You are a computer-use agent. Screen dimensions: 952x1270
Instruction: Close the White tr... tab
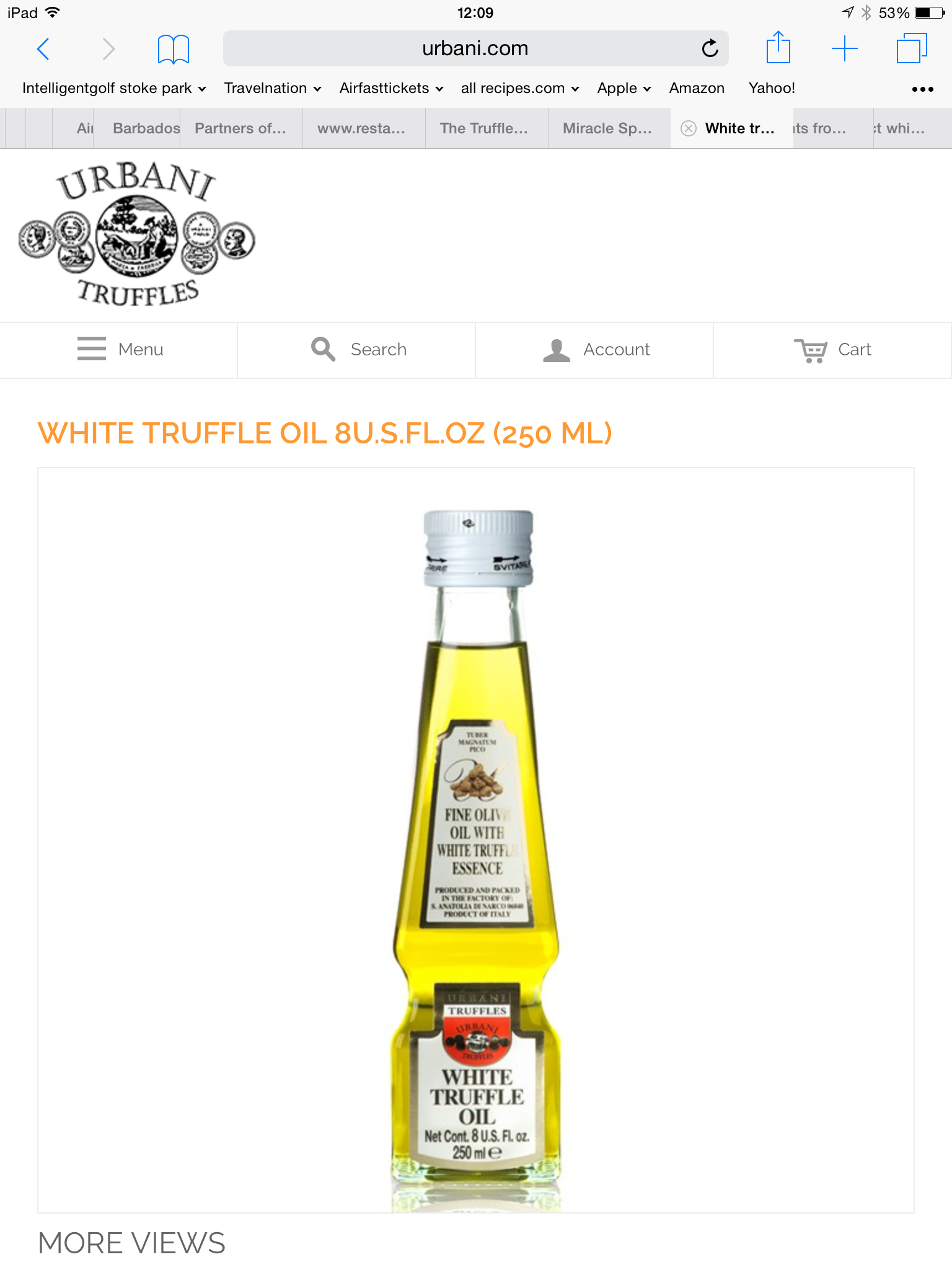(x=688, y=128)
